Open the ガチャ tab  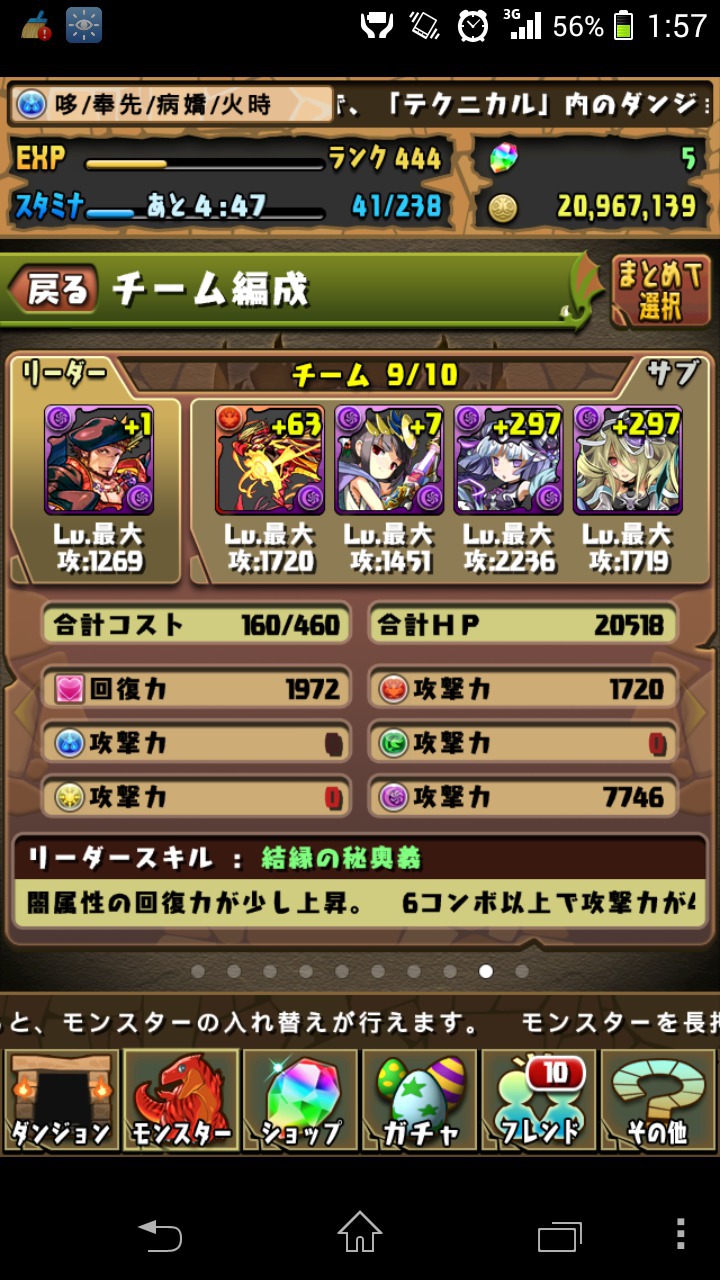[419, 1100]
